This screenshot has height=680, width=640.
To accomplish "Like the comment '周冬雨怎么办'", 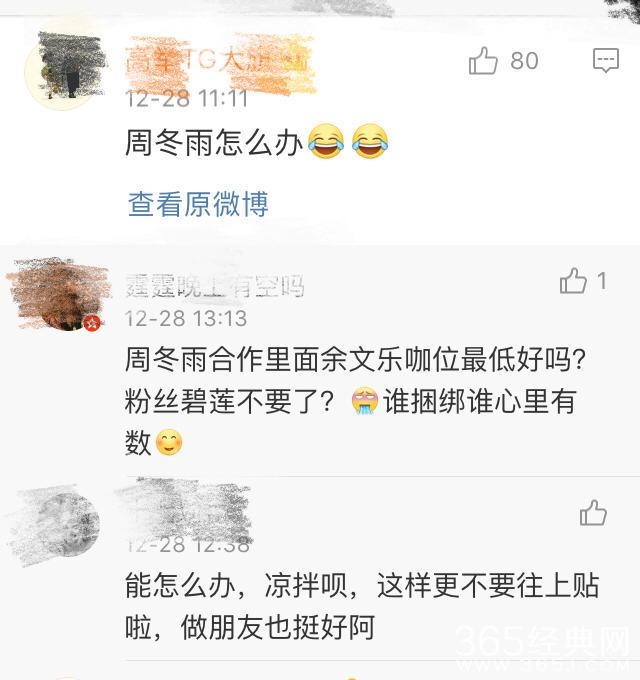I will (484, 62).
